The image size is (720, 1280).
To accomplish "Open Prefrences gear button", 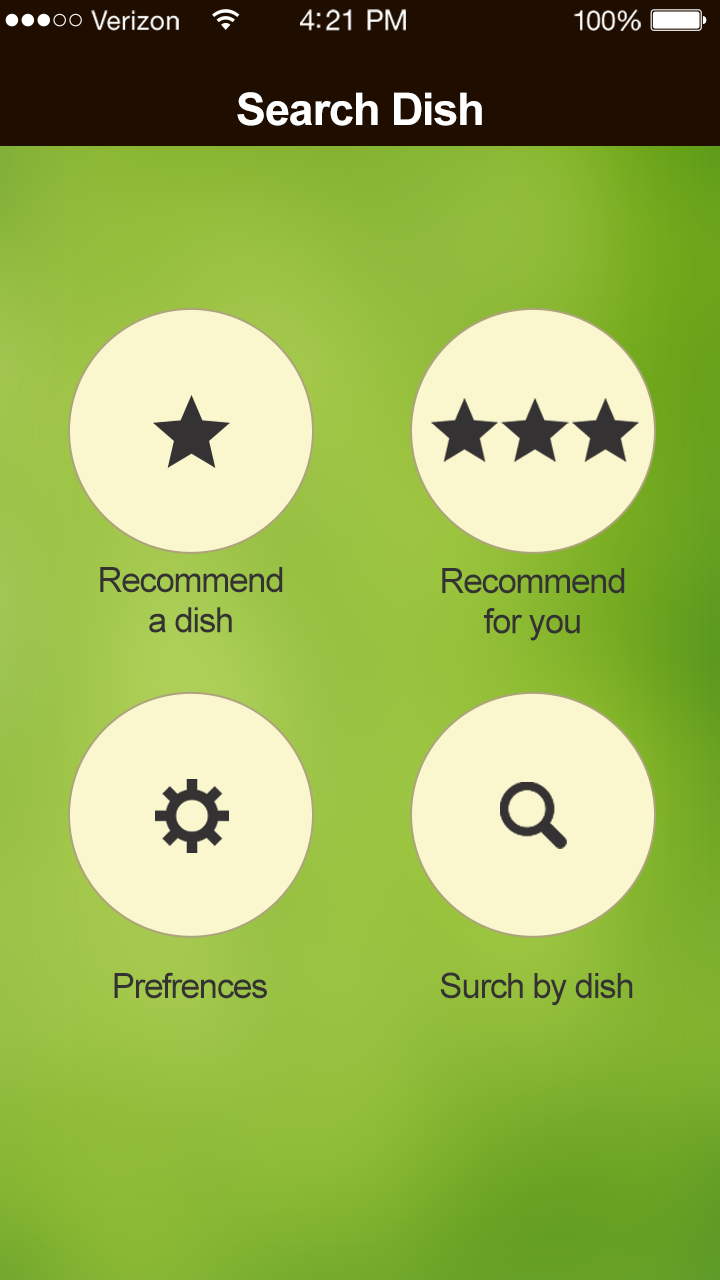I will click(x=191, y=815).
